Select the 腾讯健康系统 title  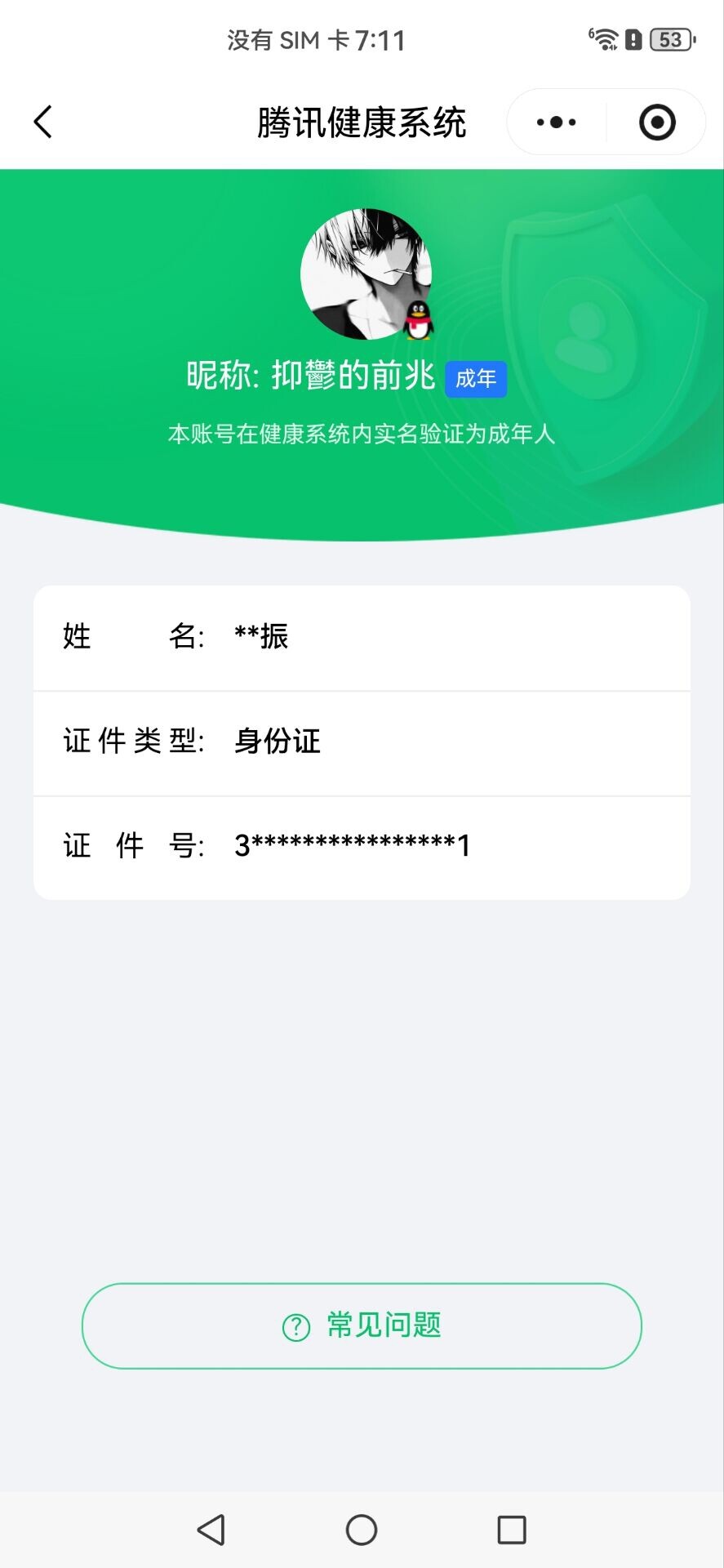[362, 121]
